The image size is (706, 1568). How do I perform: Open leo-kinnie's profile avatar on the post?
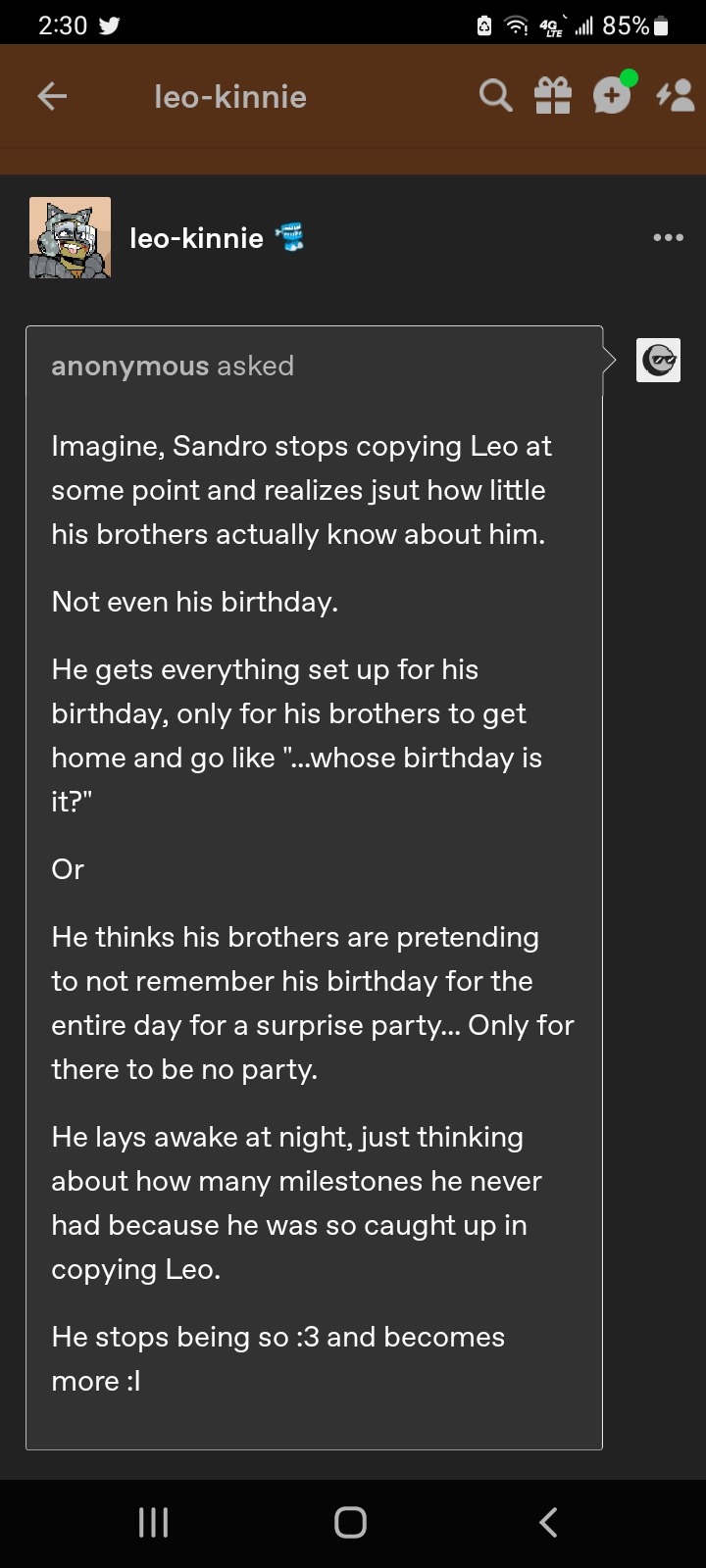[x=70, y=237]
